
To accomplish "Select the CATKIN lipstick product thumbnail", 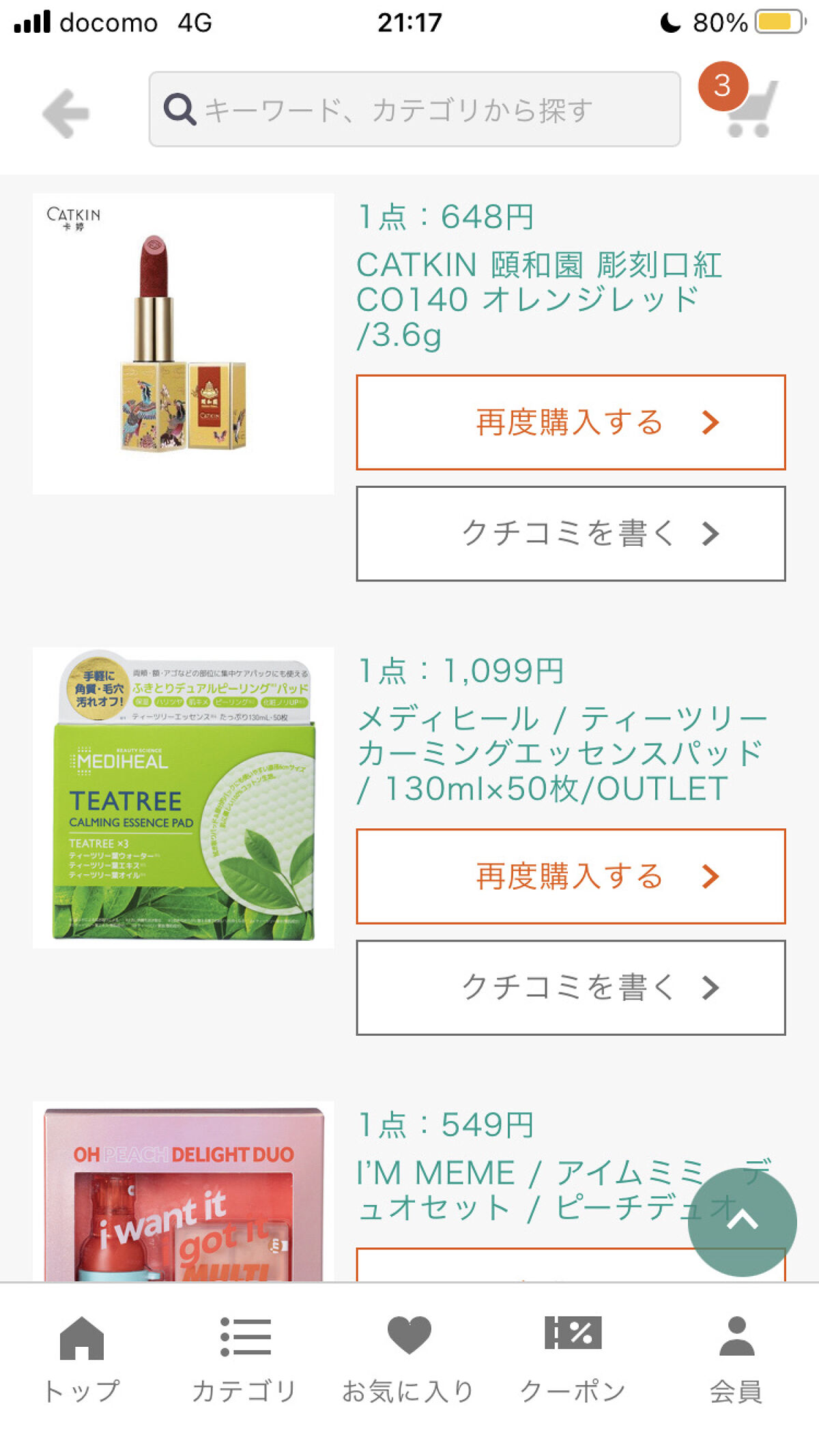I will (181, 341).
